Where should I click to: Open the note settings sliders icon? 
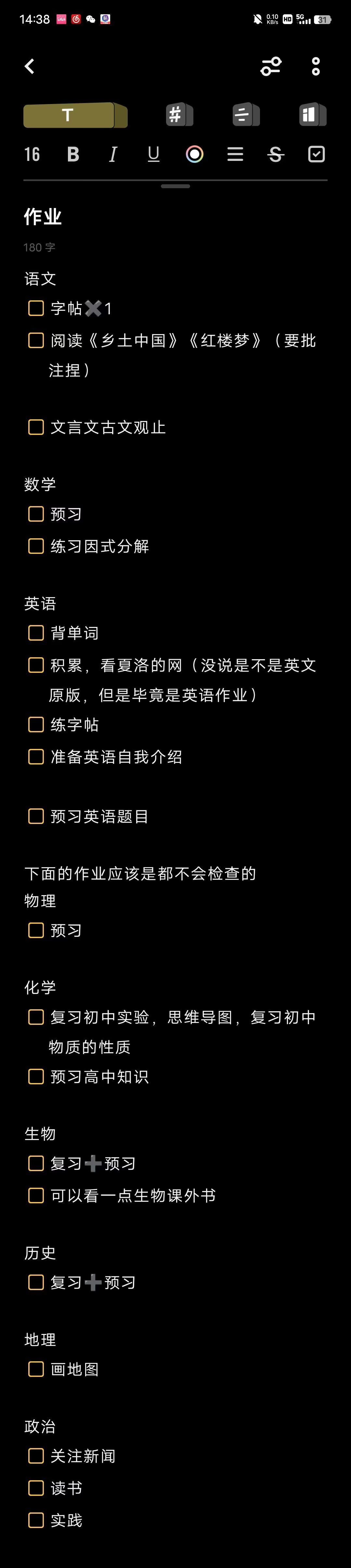pos(271,66)
